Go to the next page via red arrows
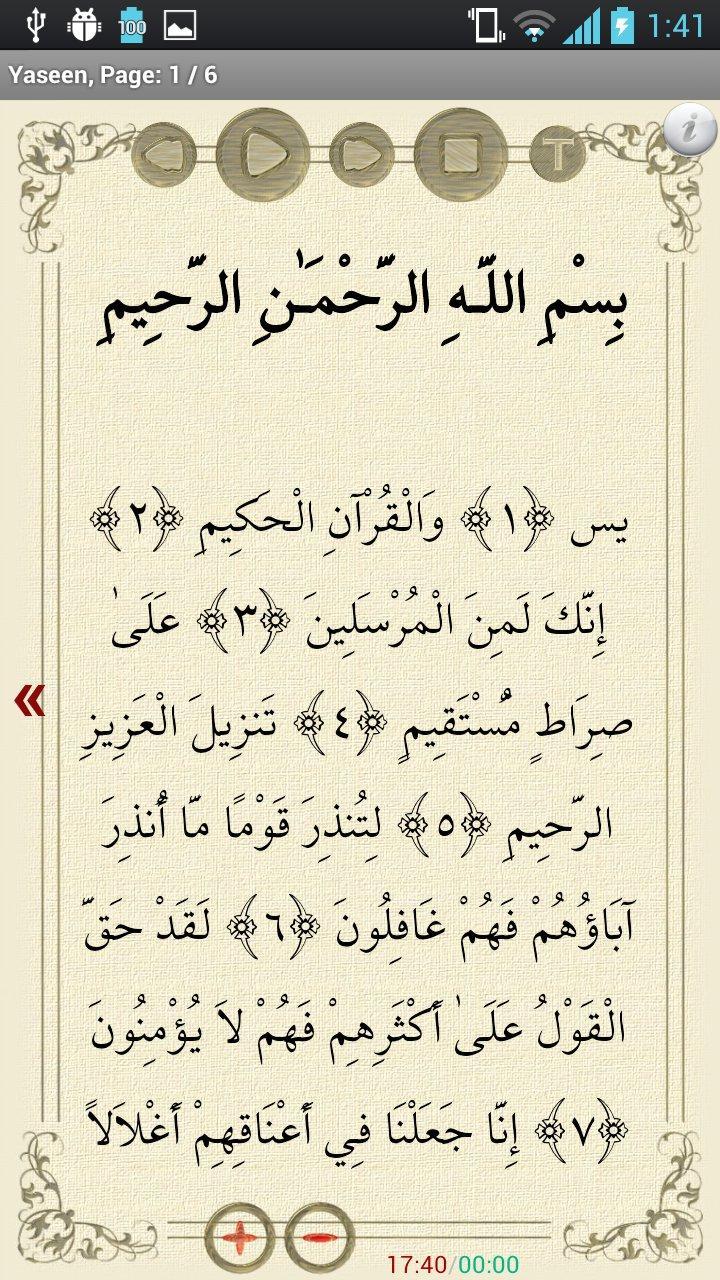The width and height of the screenshot is (720, 1280). coord(29,701)
